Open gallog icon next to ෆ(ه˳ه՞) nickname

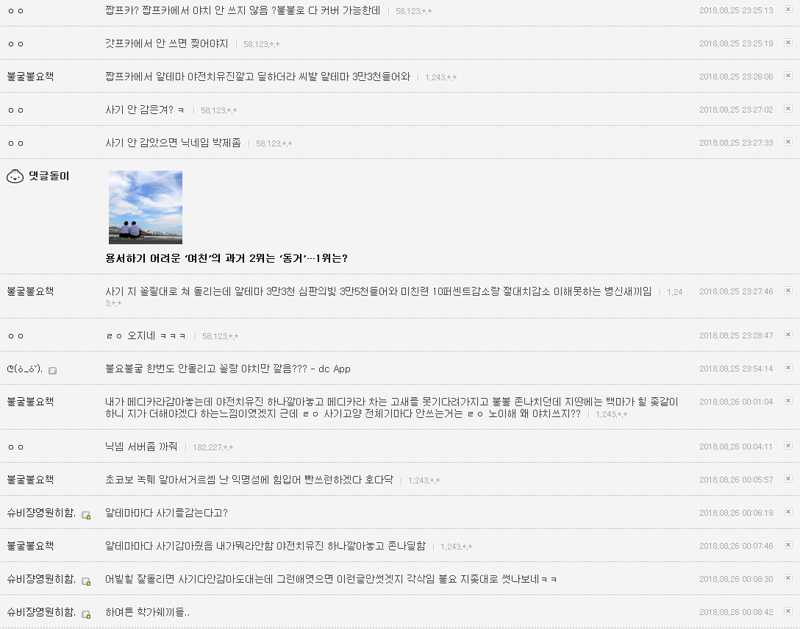tap(53, 370)
